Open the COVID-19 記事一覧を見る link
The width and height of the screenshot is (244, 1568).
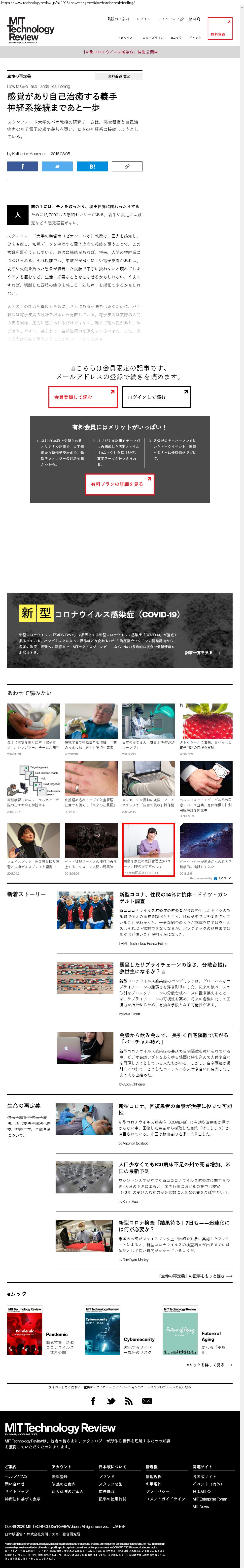(x=203, y=652)
